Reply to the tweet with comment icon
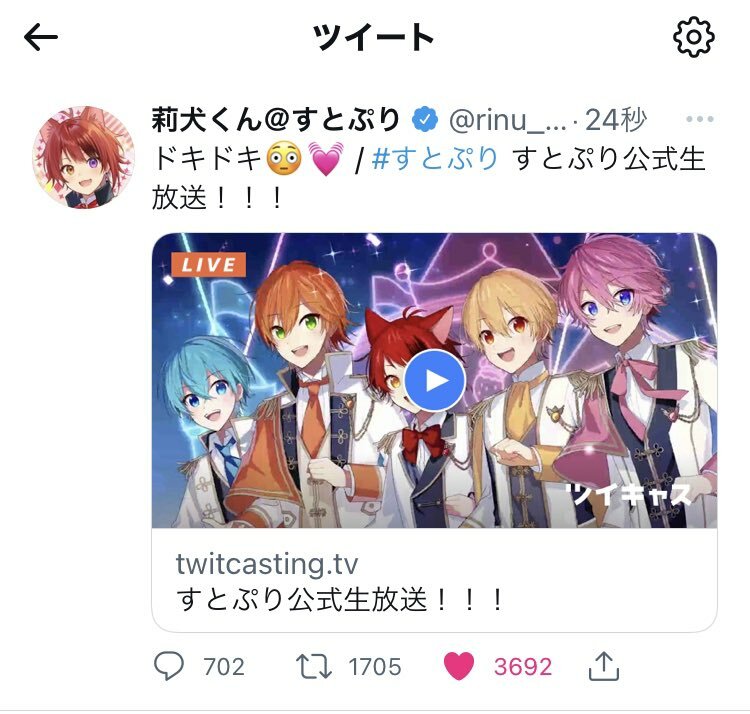This screenshot has width=750, height=714. 171,666
